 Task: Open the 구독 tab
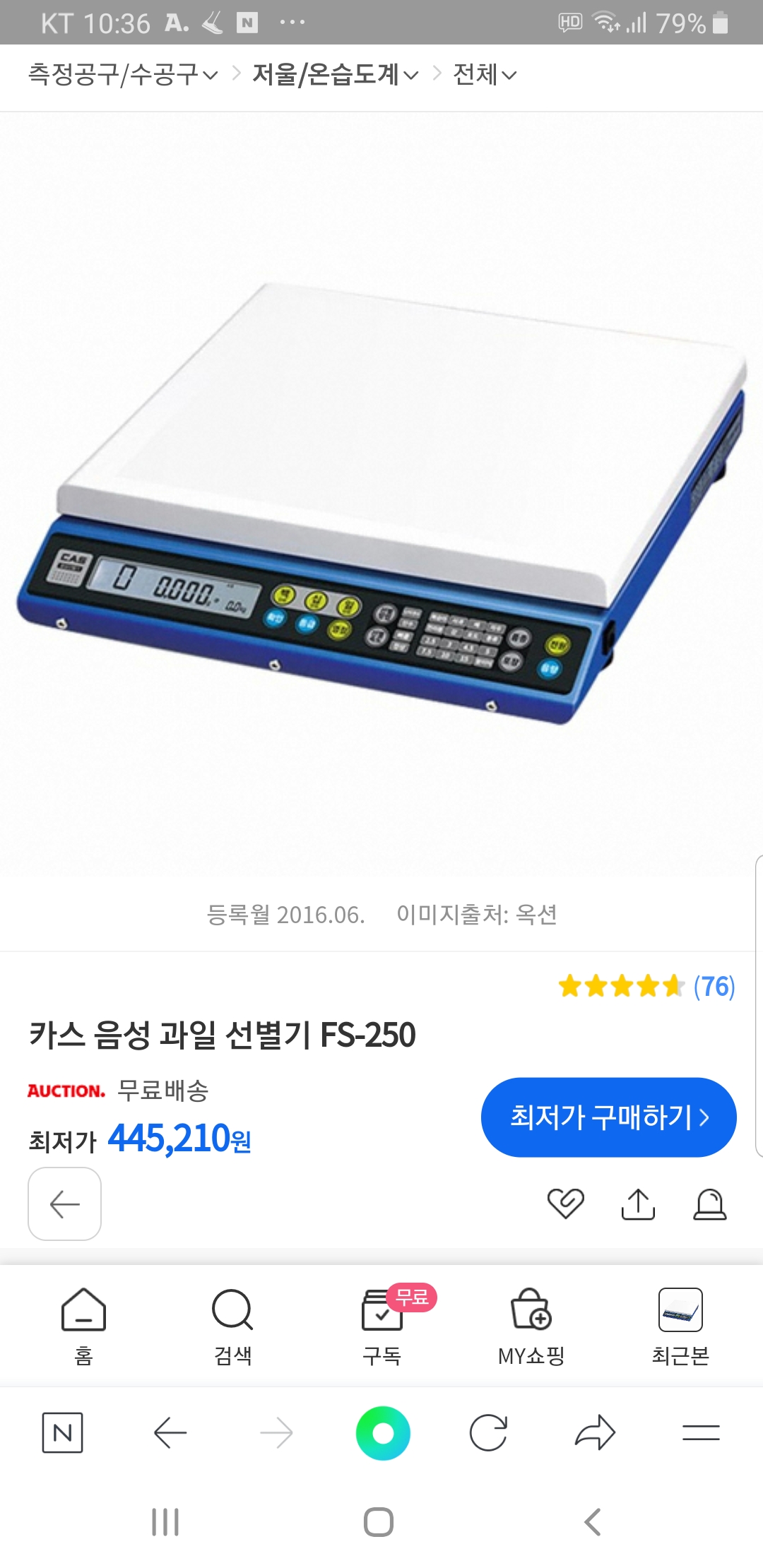tap(382, 1326)
